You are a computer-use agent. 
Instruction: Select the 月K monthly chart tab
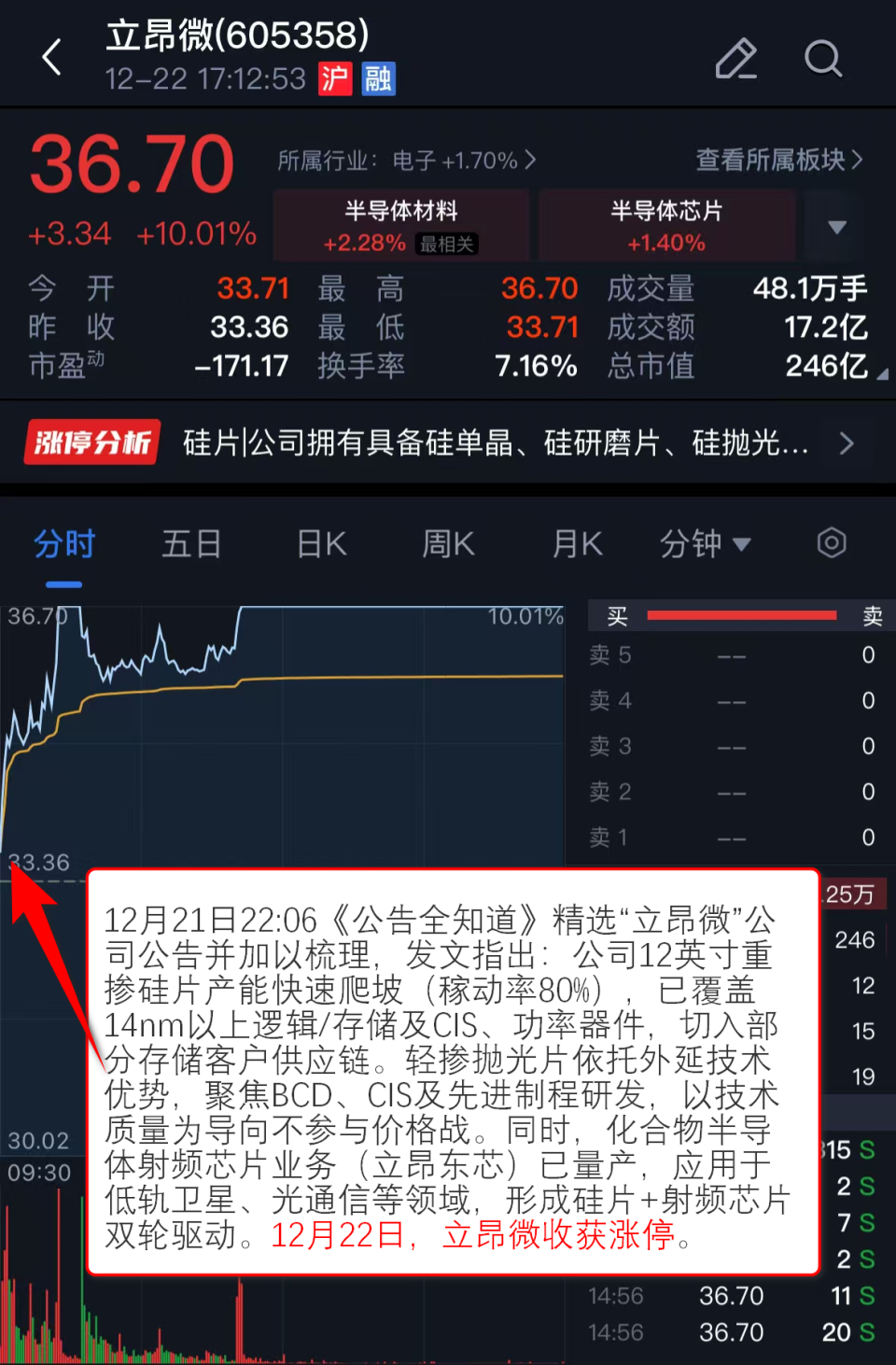(x=576, y=542)
